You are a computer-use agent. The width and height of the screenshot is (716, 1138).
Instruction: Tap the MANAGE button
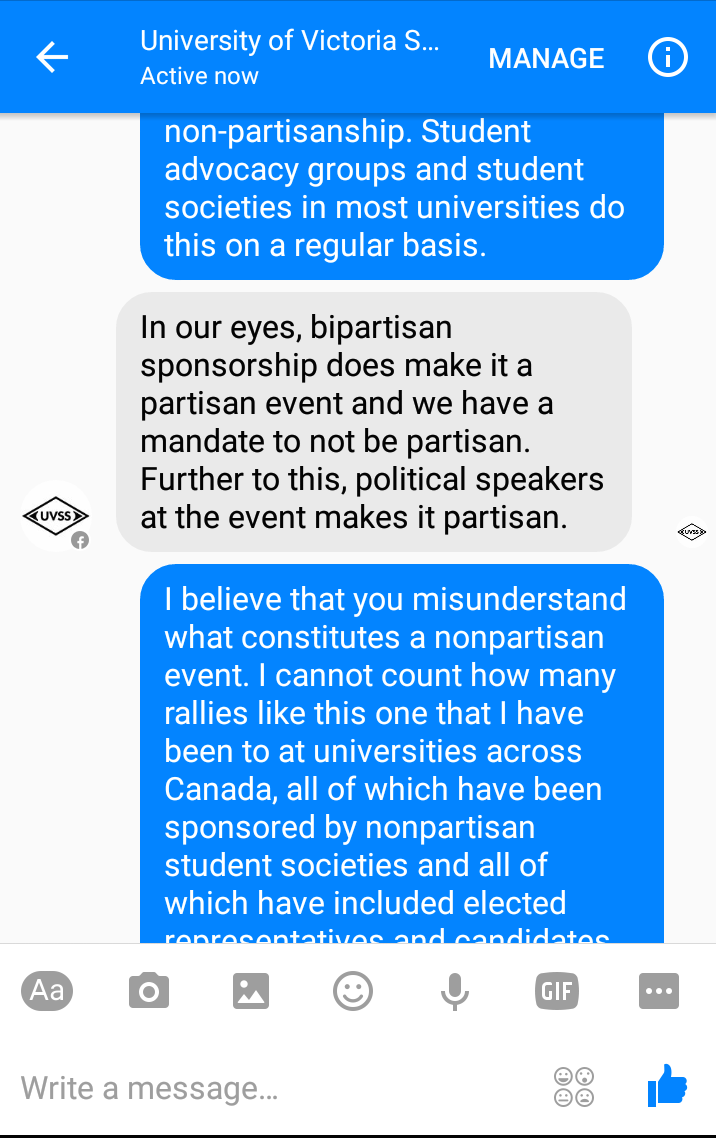click(x=546, y=58)
